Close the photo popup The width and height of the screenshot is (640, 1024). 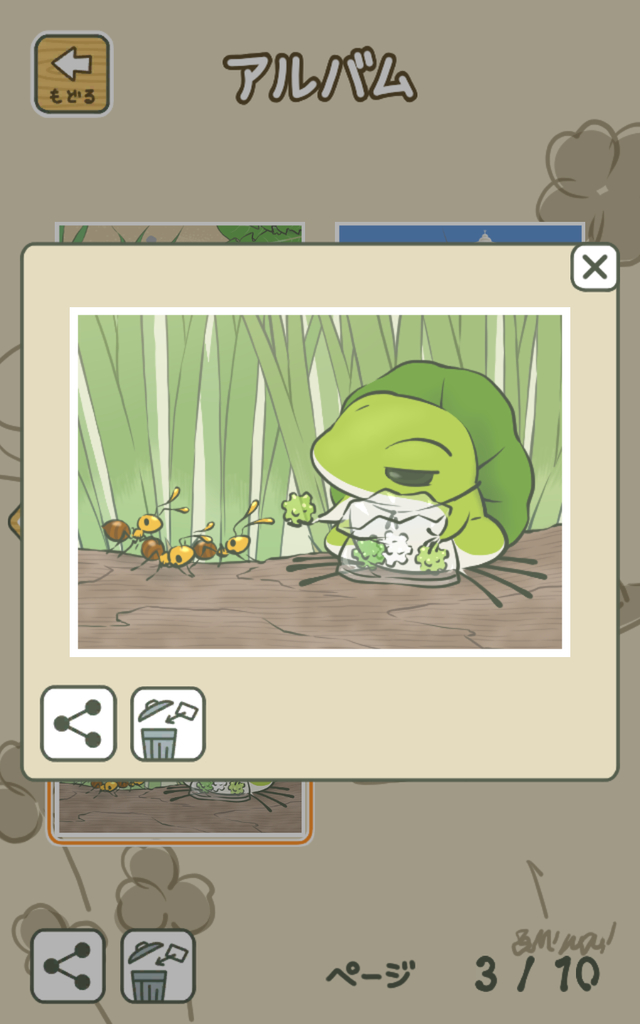594,267
